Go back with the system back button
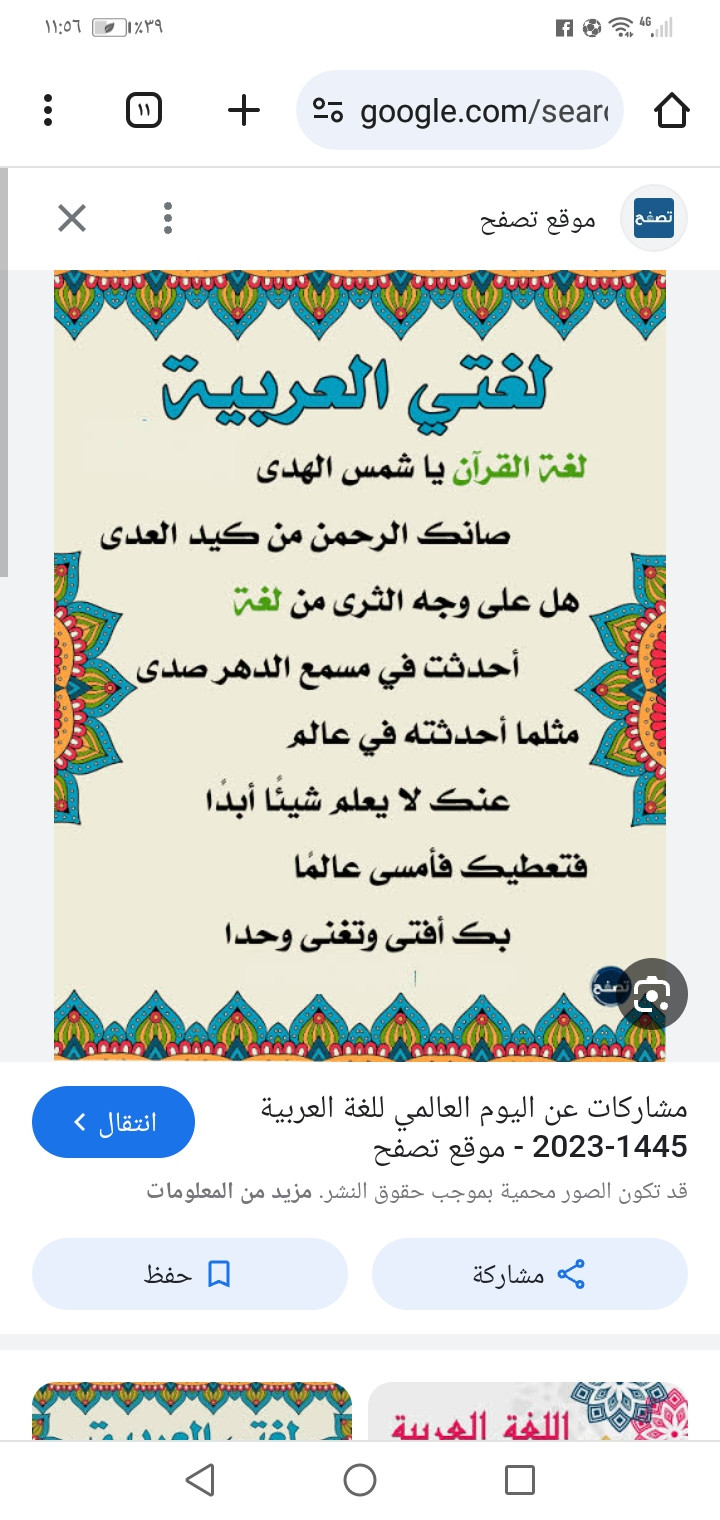Image resolution: width=720 pixels, height=1520 pixels. point(200,1480)
